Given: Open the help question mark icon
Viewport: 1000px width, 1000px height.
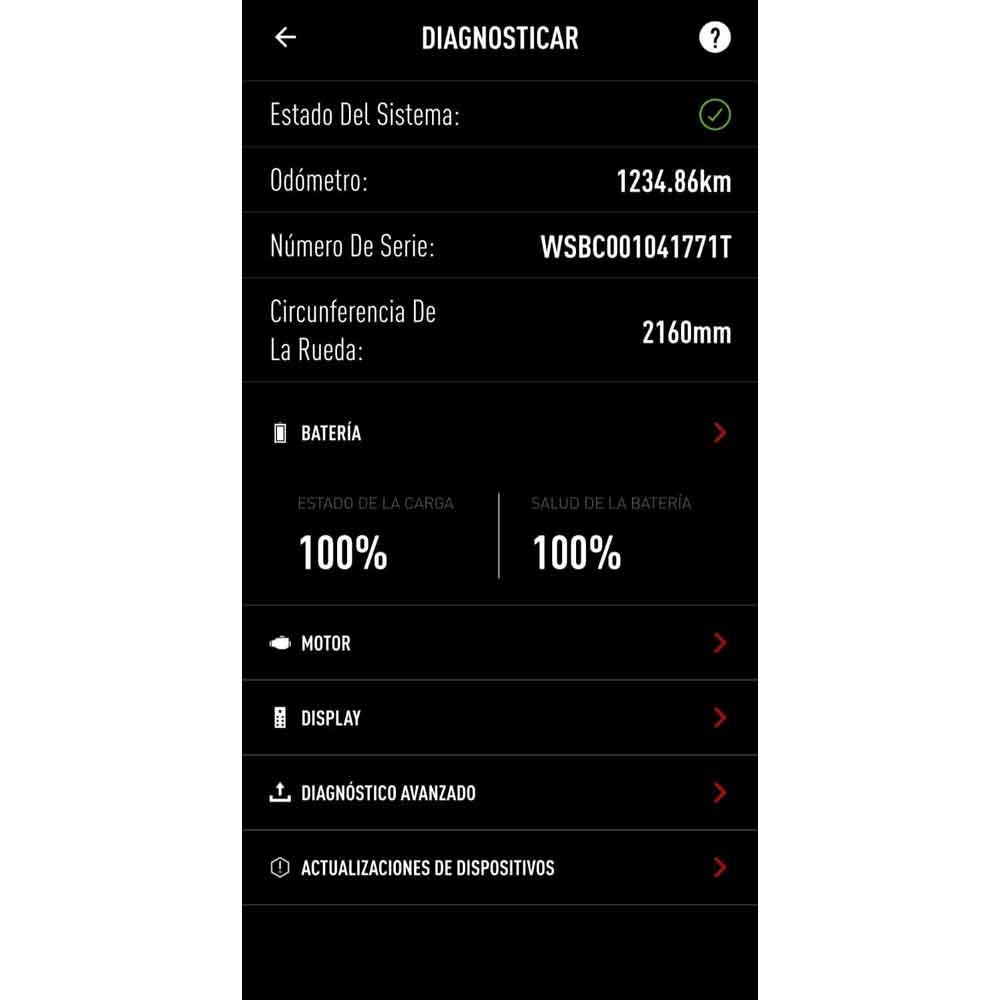Looking at the screenshot, I should pos(714,38).
